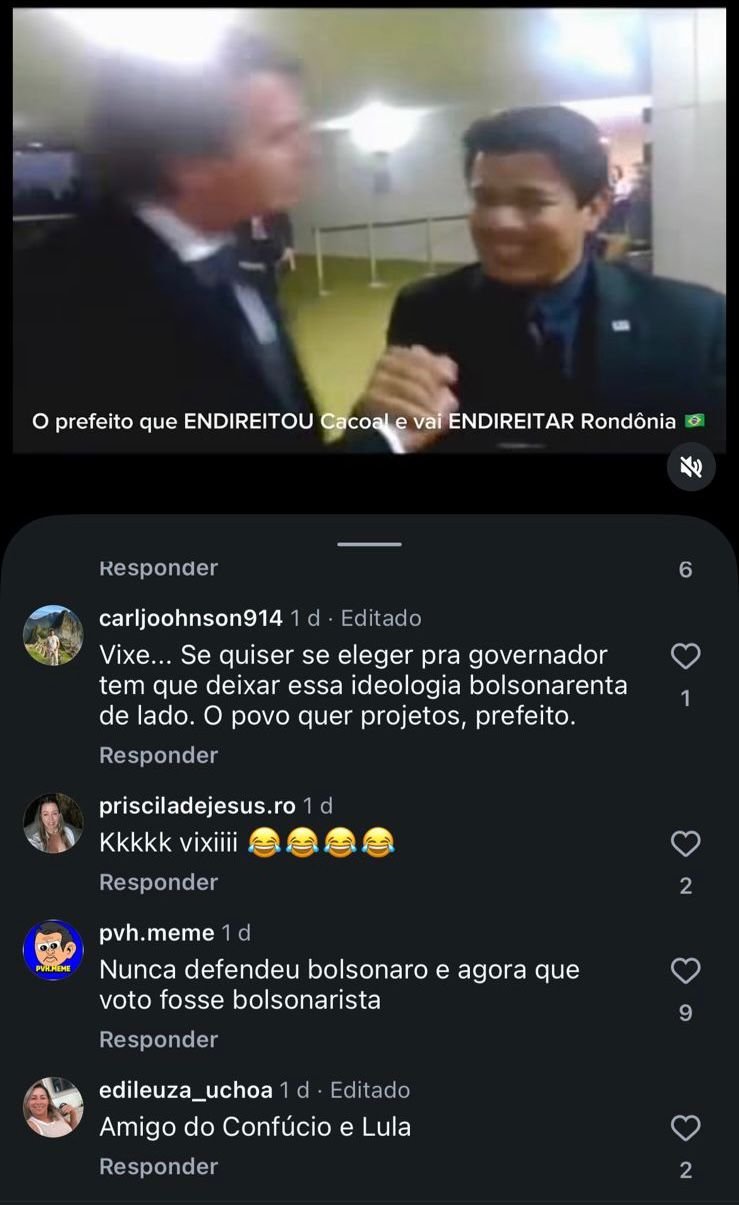This screenshot has height=1205, width=739.
Task: Like carljoohnson914's comment
Action: click(x=685, y=657)
